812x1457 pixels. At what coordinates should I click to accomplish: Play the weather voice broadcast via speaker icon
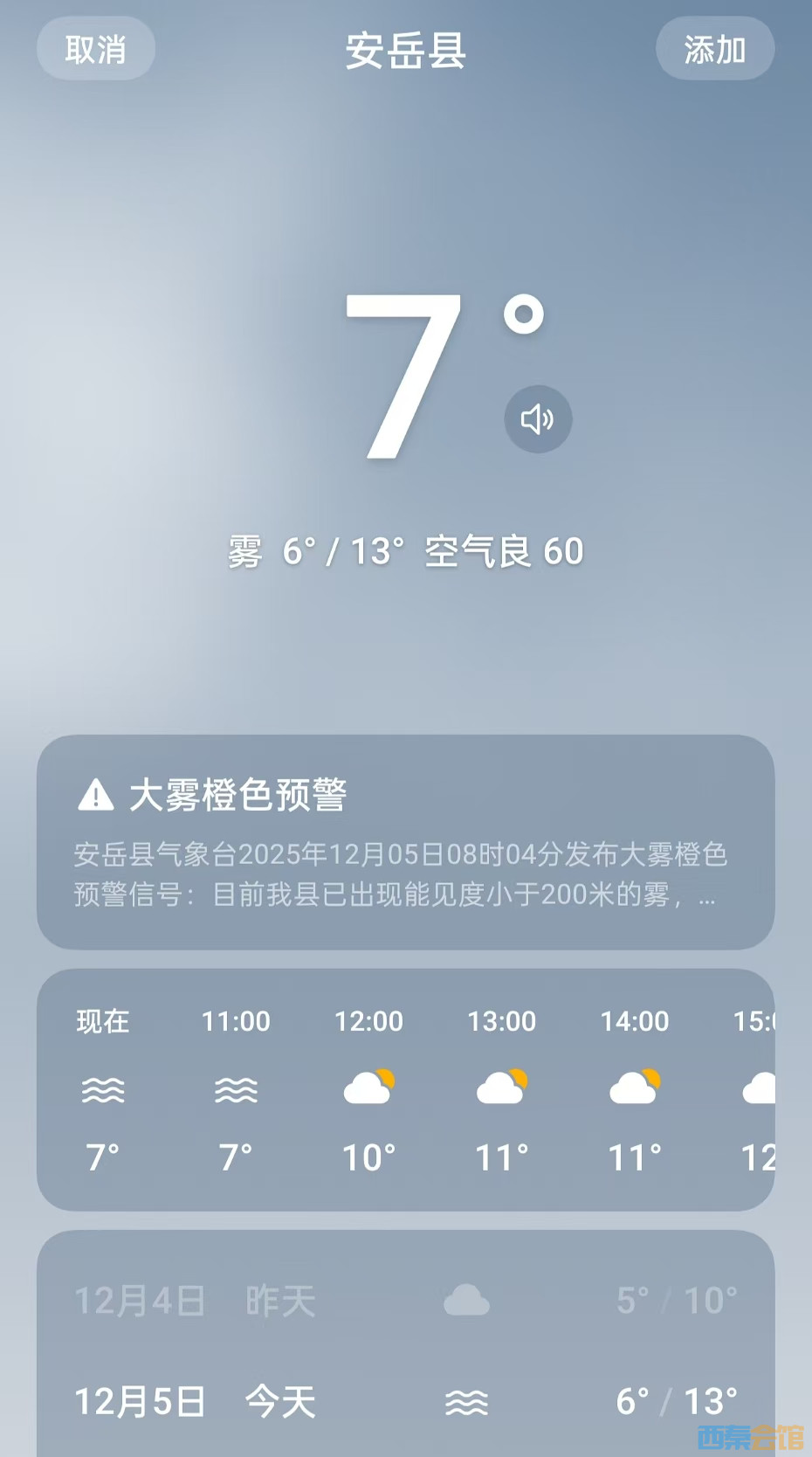click(538, 419)
